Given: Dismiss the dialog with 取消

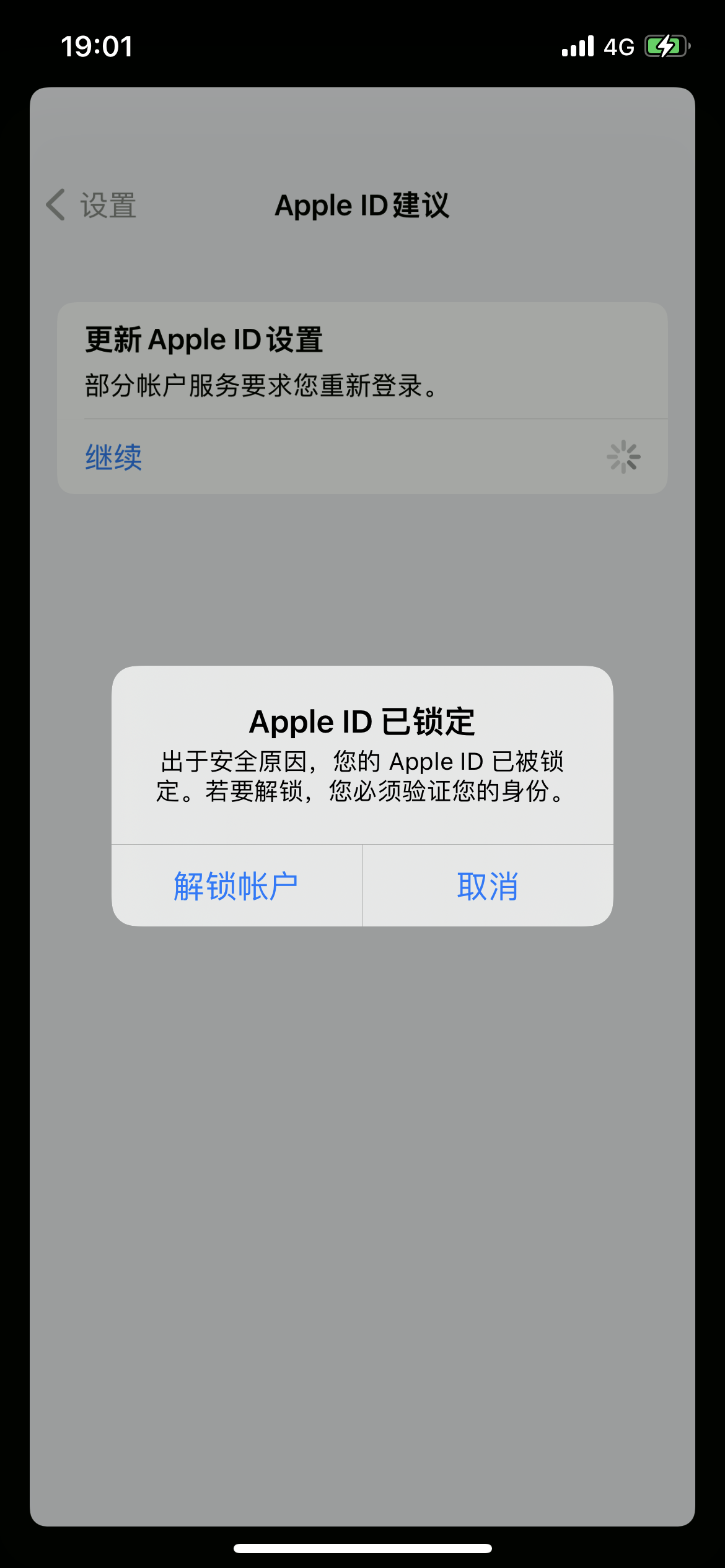Looking at the screenshot, I should pyautogui.click(x=488, y=886).
